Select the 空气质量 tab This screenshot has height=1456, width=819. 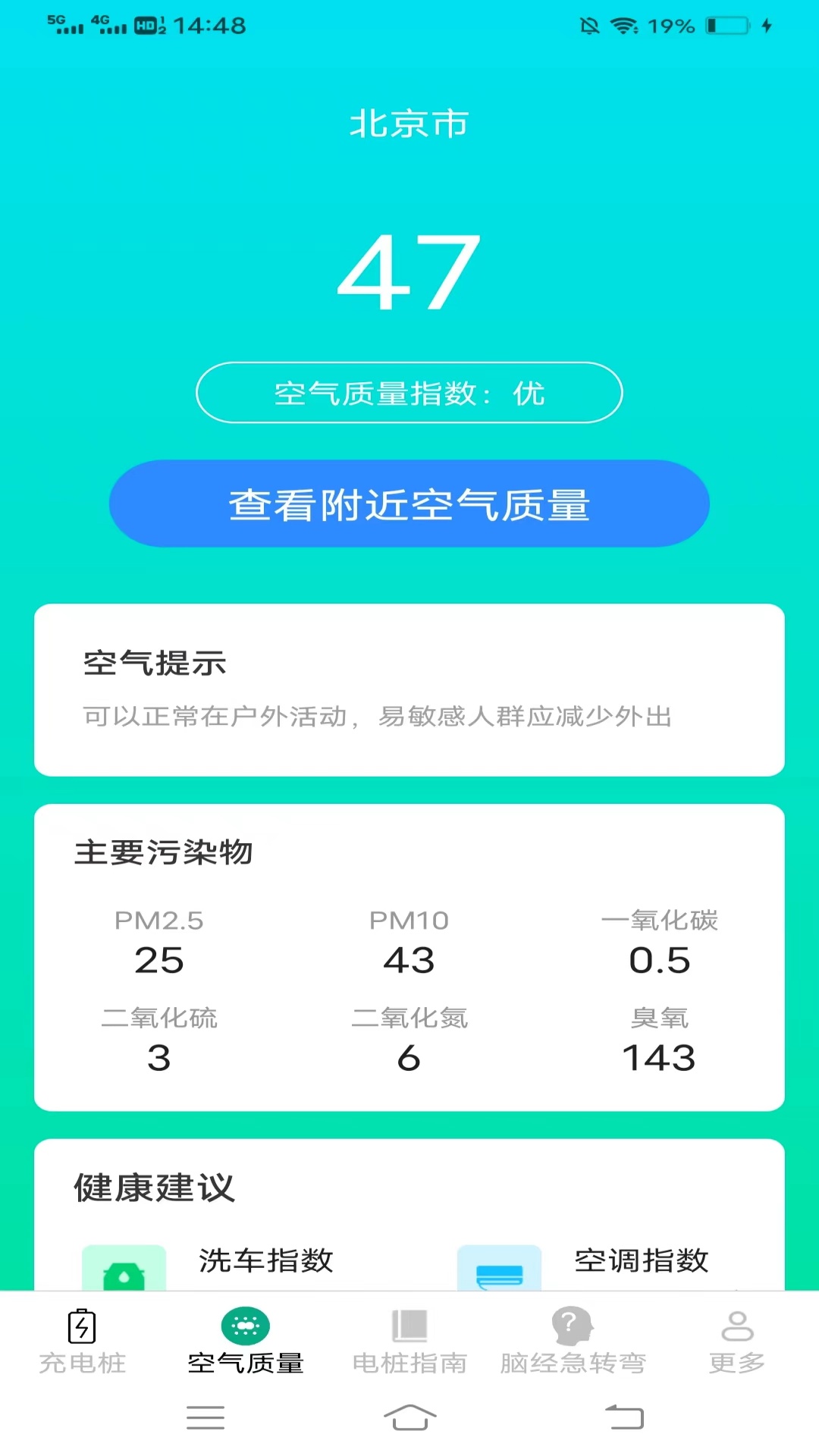coord(246,1341)
